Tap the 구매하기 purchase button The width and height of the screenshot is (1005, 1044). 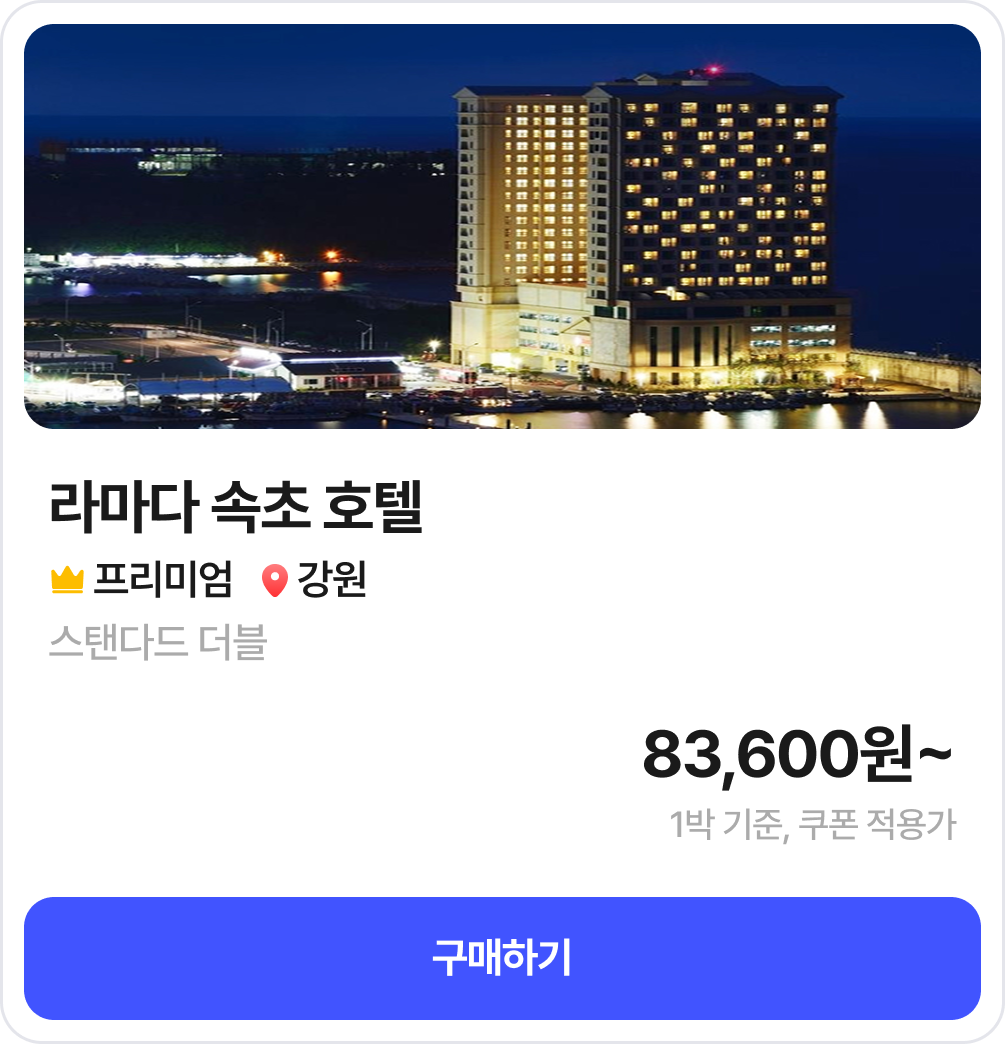[502, 958]
